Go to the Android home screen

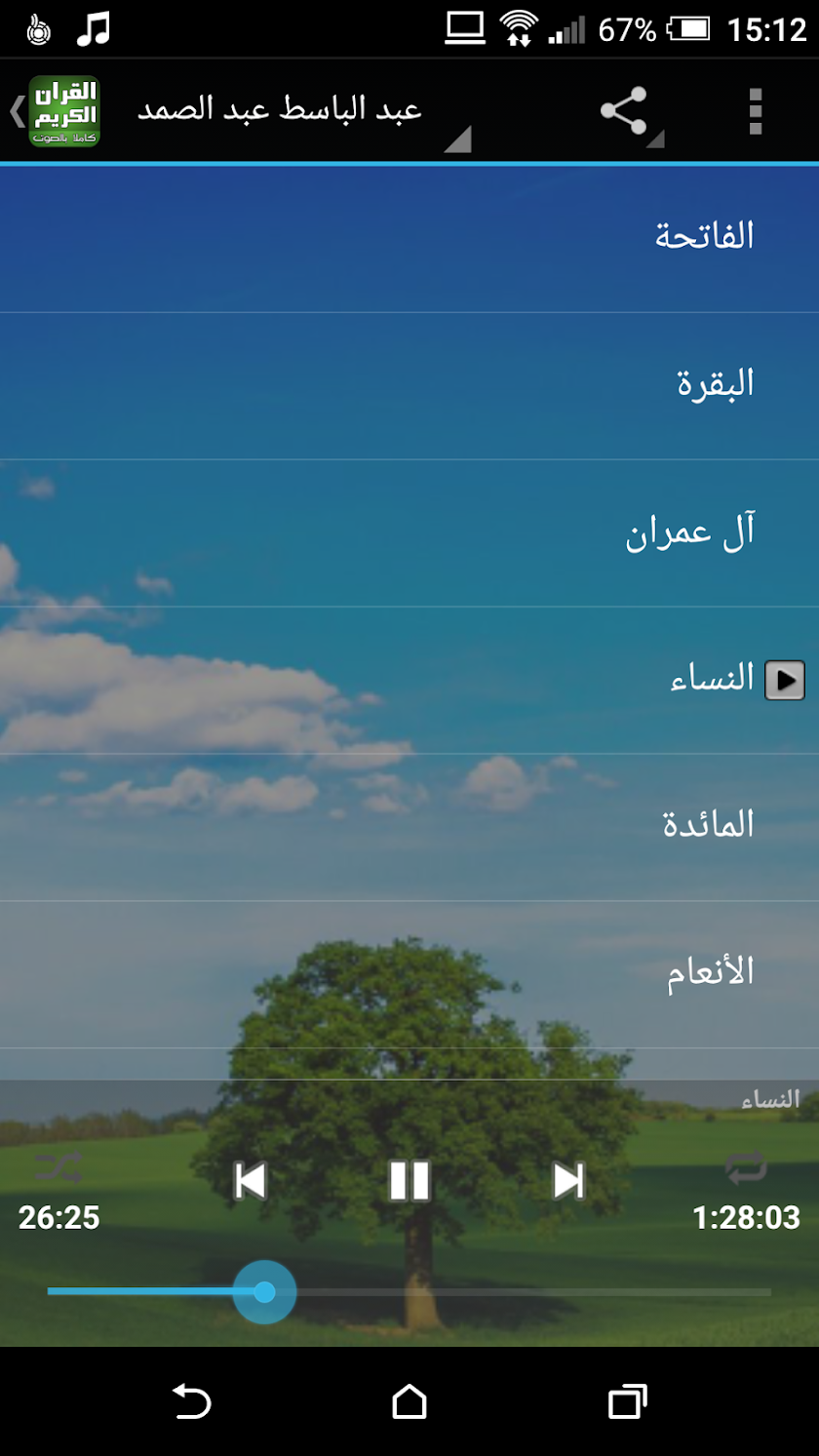pos(409,1402)
